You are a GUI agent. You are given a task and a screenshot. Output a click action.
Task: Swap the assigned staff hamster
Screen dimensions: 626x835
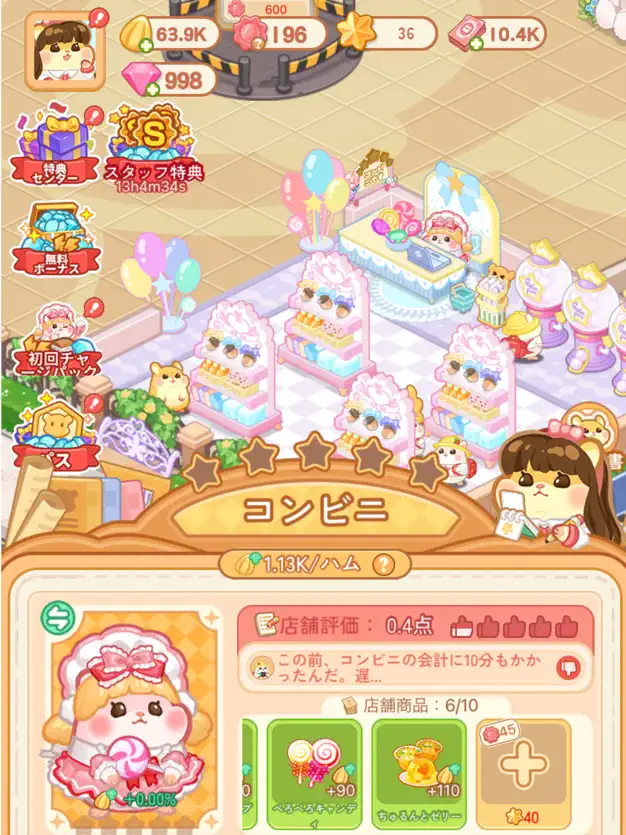click(x=57, y=619)
